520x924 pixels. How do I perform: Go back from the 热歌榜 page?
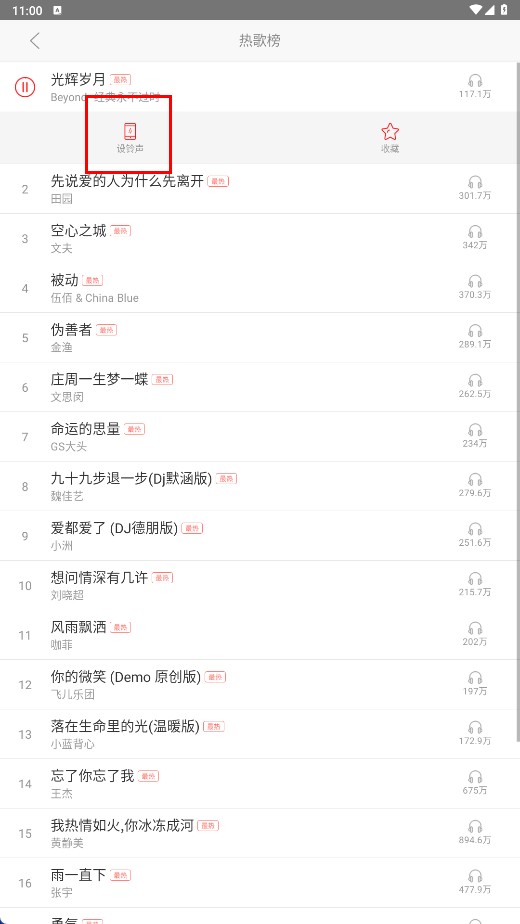click(x=35, y=41)
